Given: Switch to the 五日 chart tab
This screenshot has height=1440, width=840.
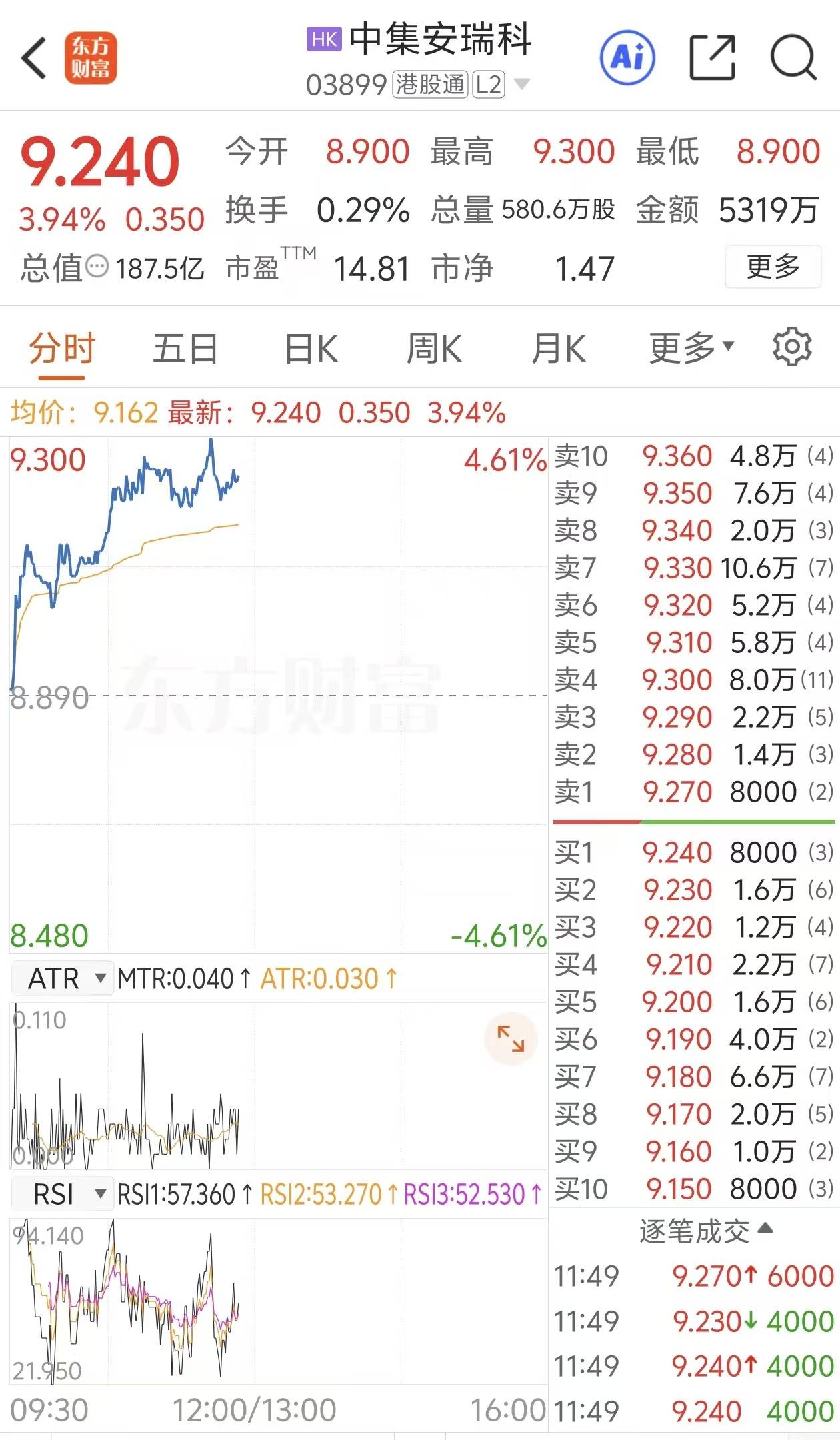Looking at the screenshot, I should (185, 349).
